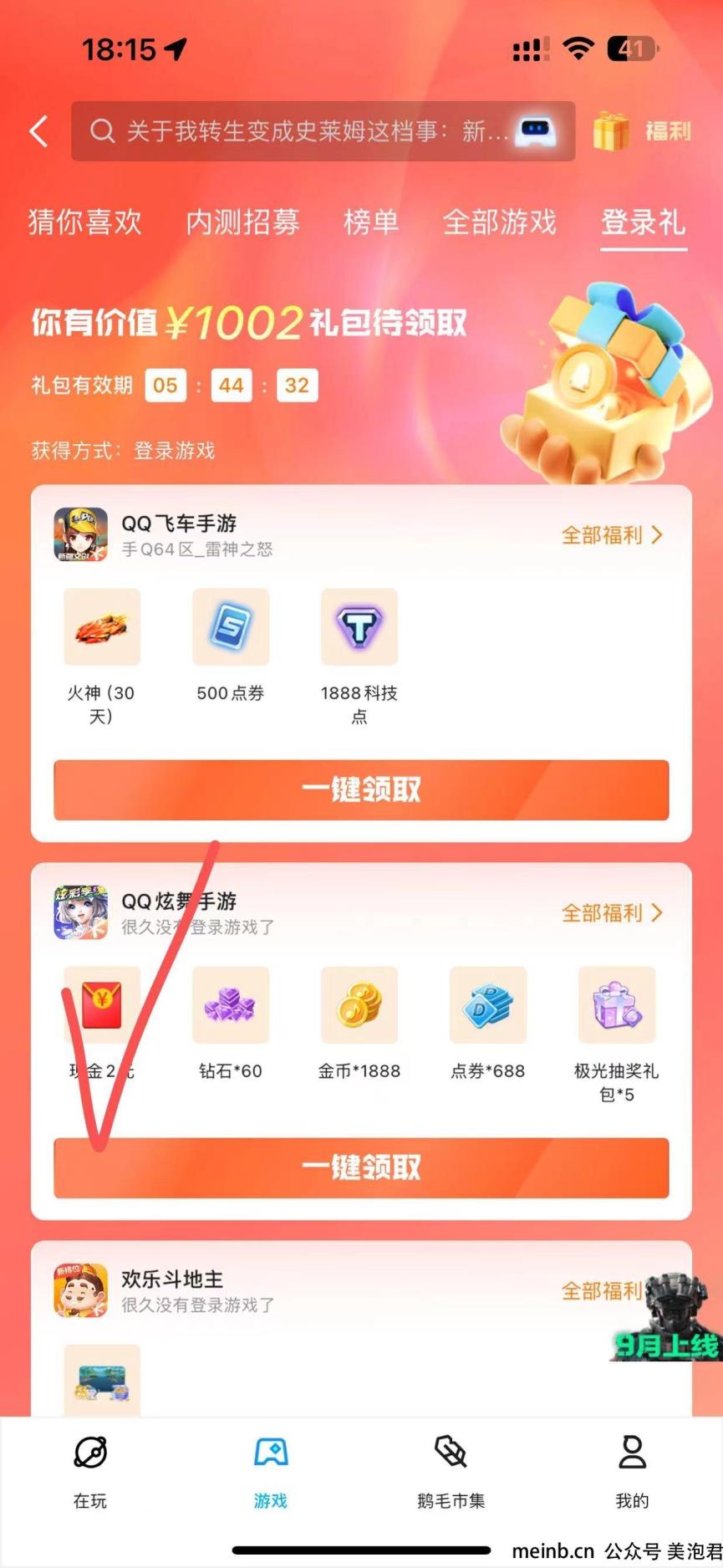Select the 全部游戏 tab

pos(499,222)
